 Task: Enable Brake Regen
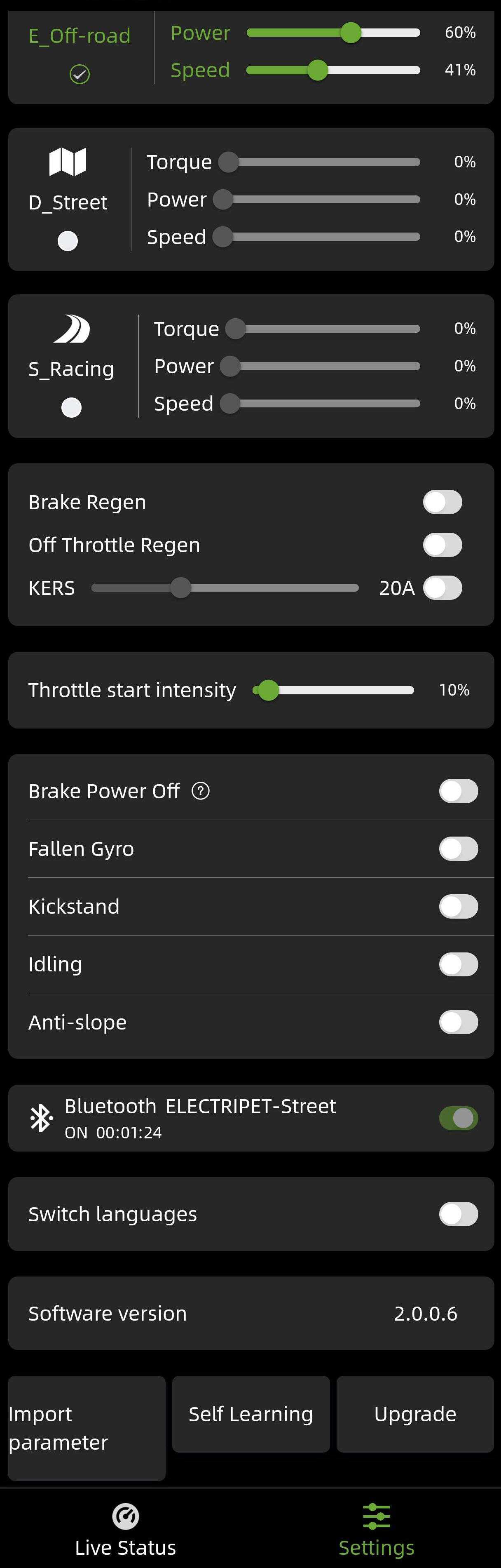pos(442,502)
